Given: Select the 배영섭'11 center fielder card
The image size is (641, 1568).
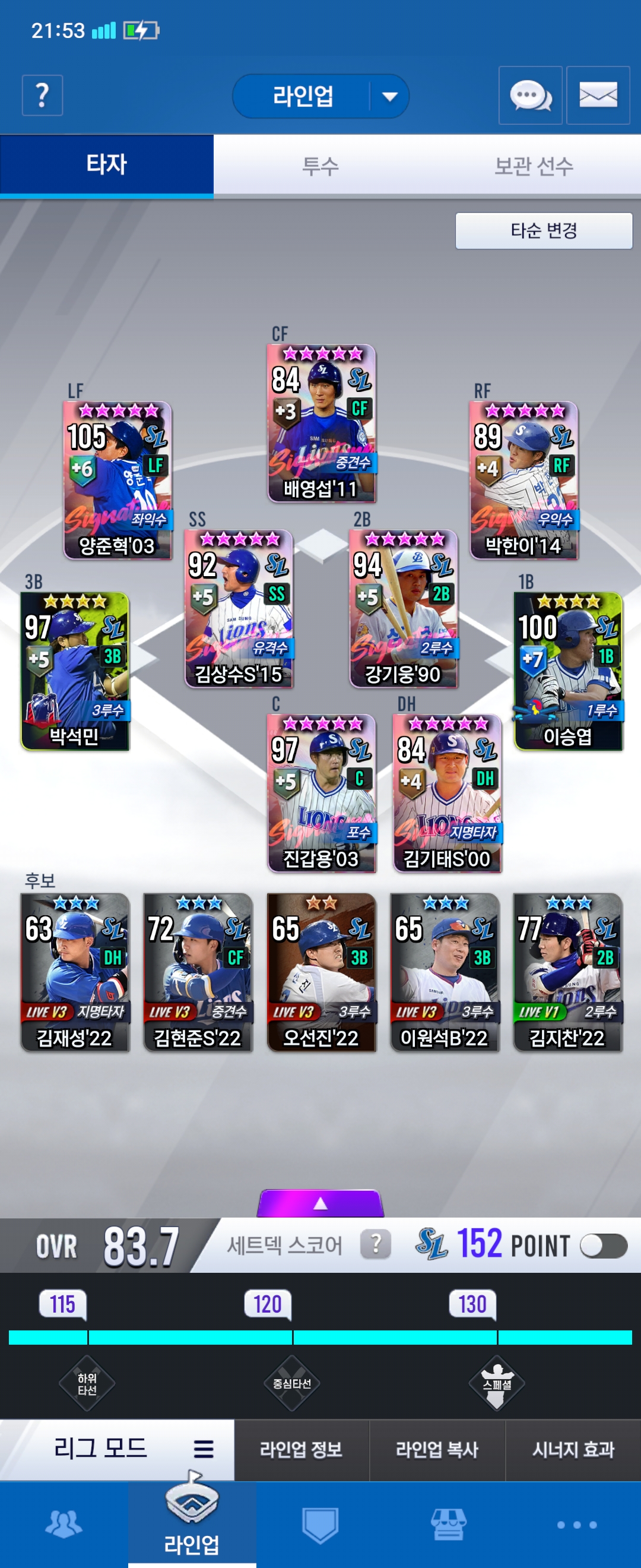Looking at the screenshot, I should [321, 423].
